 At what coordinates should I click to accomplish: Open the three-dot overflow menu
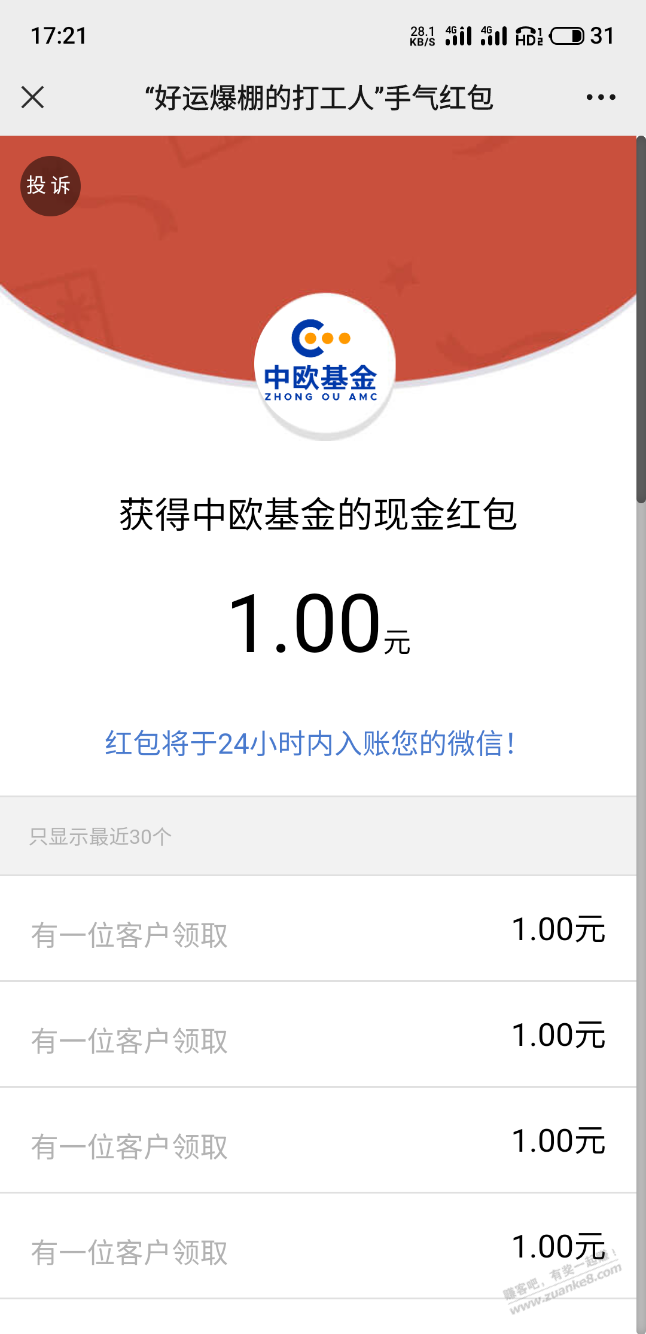601,98
